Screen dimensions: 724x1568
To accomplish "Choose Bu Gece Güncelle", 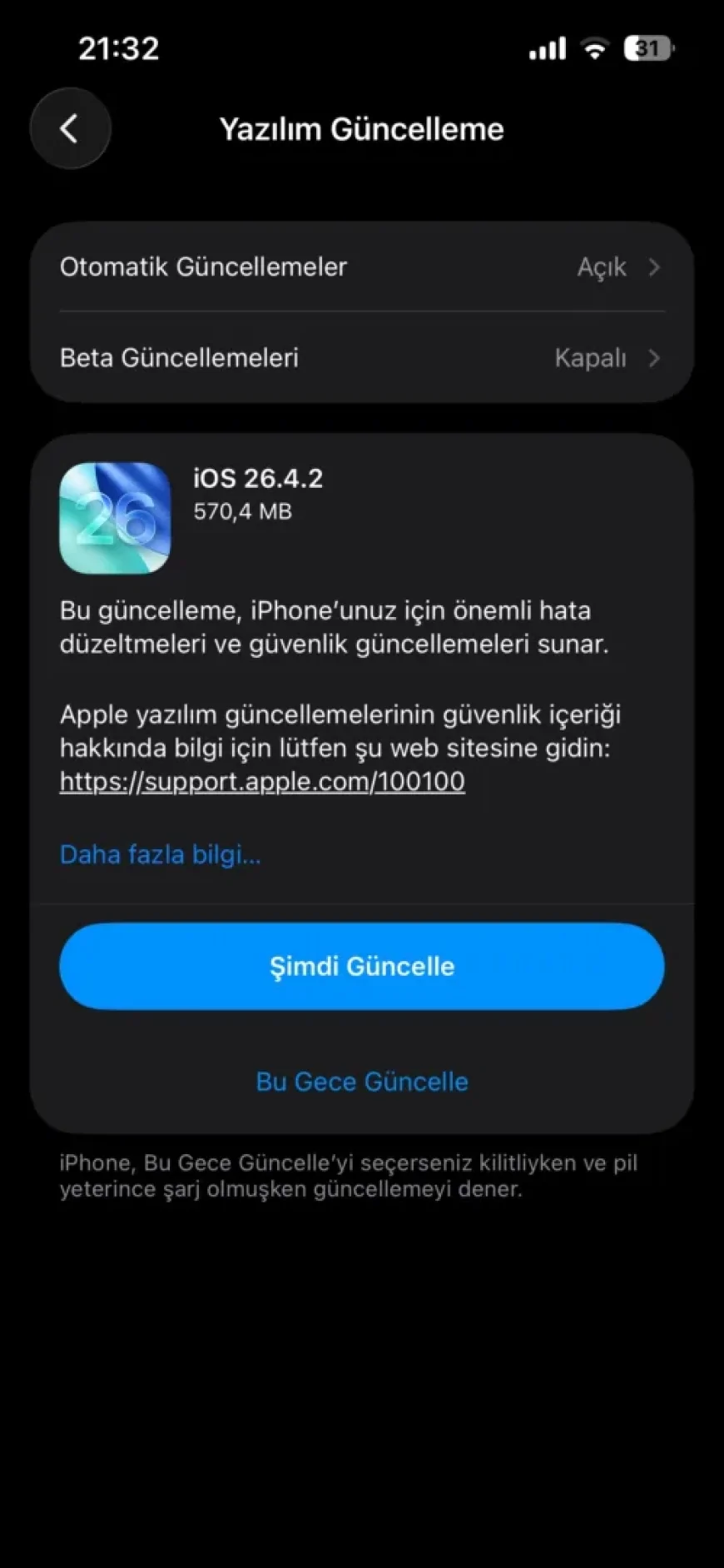I will click(362, 1081).
